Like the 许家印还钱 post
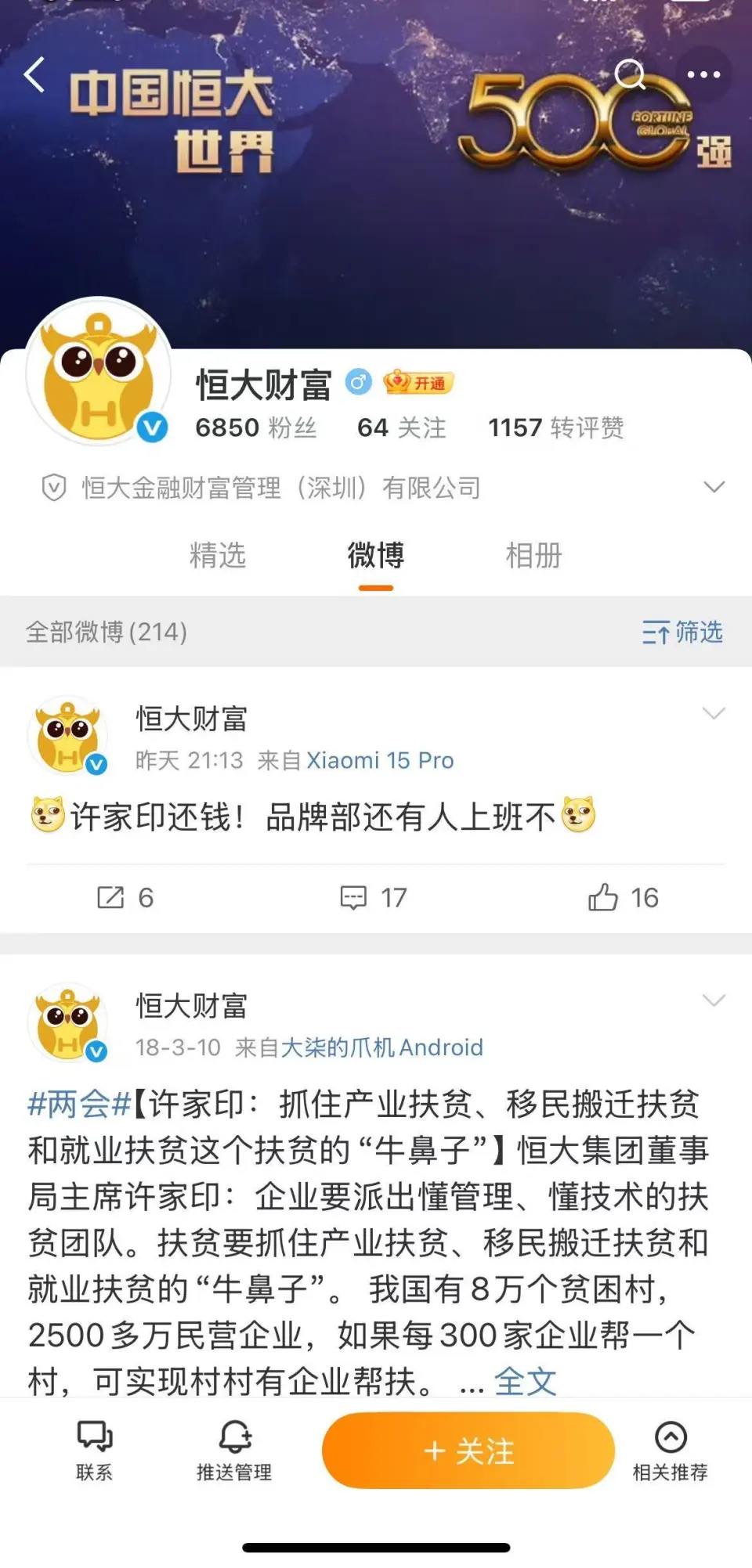 pyautogui.click(x=624, y=897)
